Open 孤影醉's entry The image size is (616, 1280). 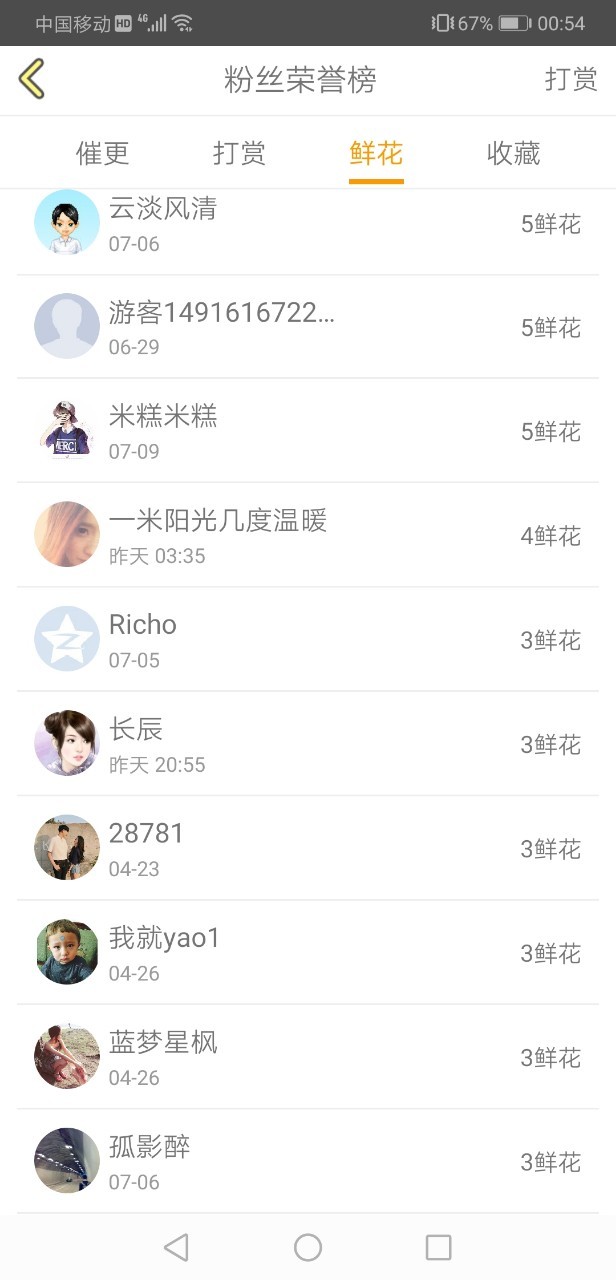pos(308,1161)
